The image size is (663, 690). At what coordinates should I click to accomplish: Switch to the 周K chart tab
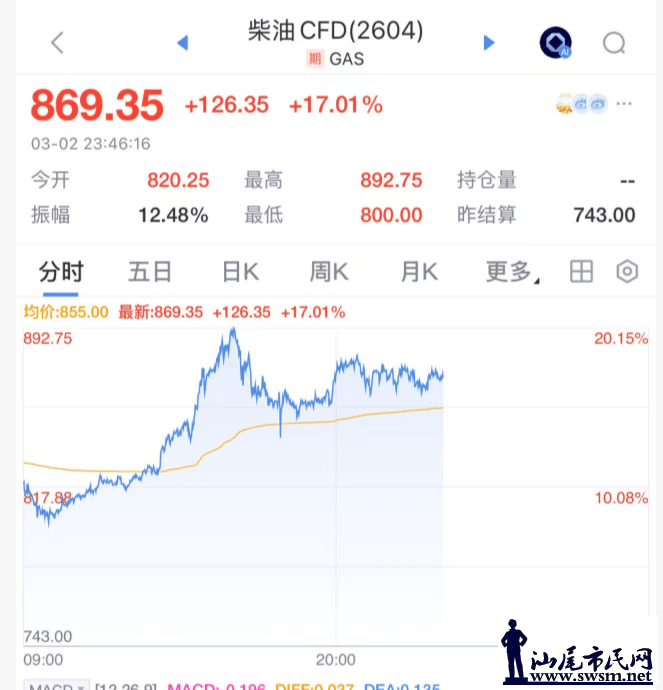pos(329,271)
